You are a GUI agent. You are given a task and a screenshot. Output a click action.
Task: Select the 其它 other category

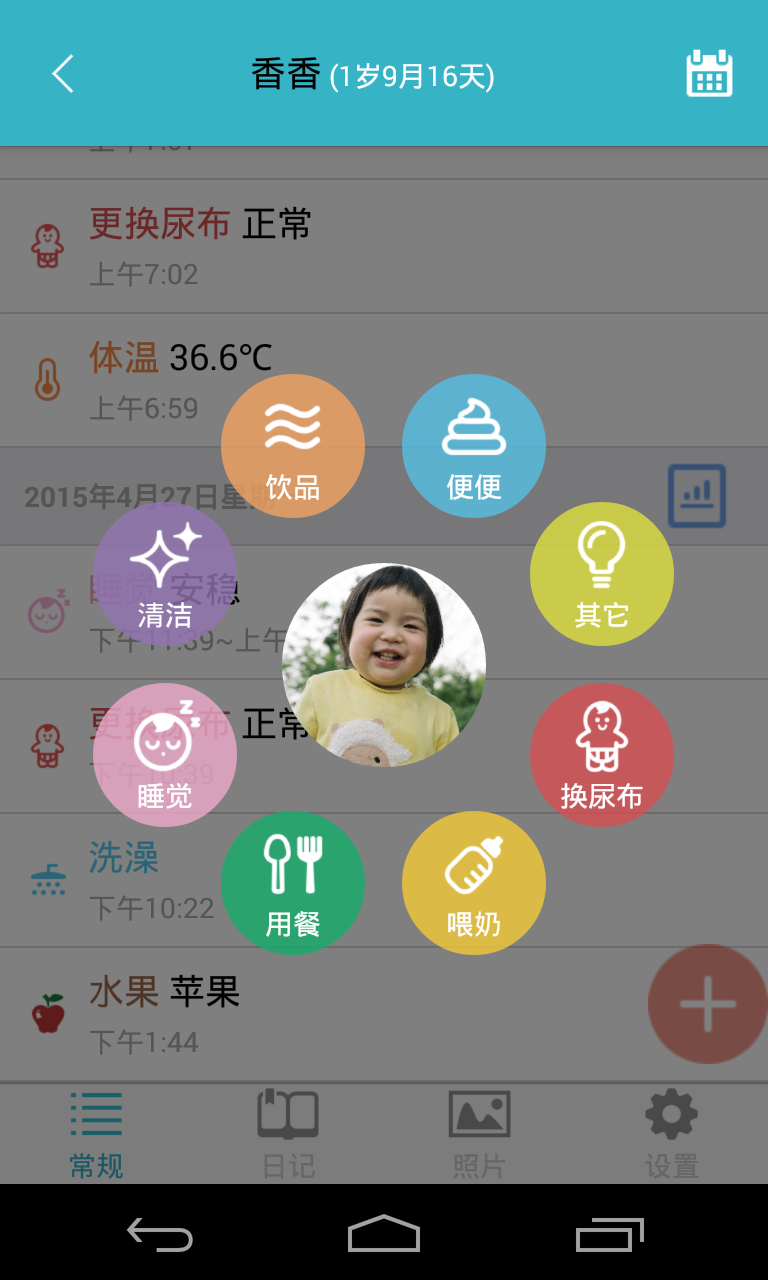602,574
